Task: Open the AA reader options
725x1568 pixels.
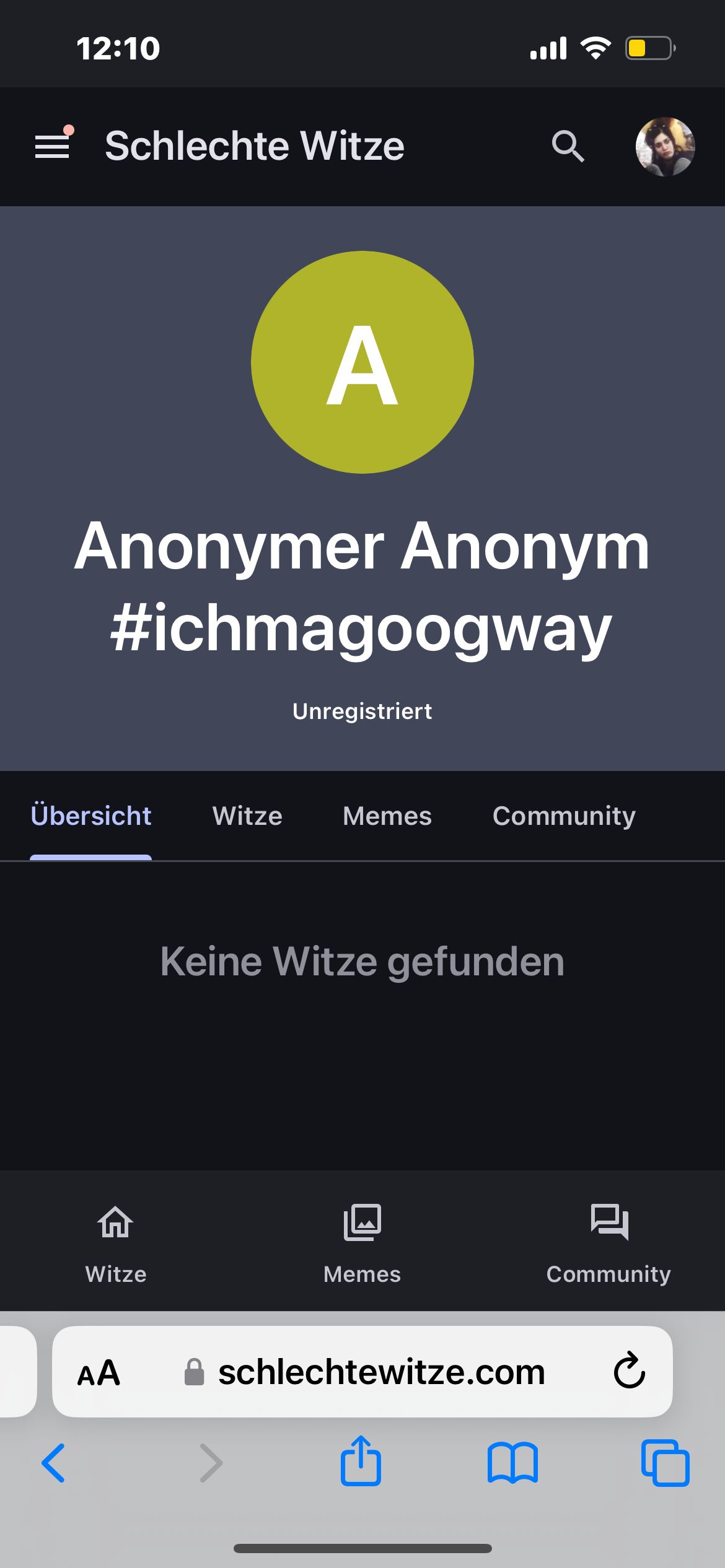Action: pyautogui.click(x=99, y=1372)
